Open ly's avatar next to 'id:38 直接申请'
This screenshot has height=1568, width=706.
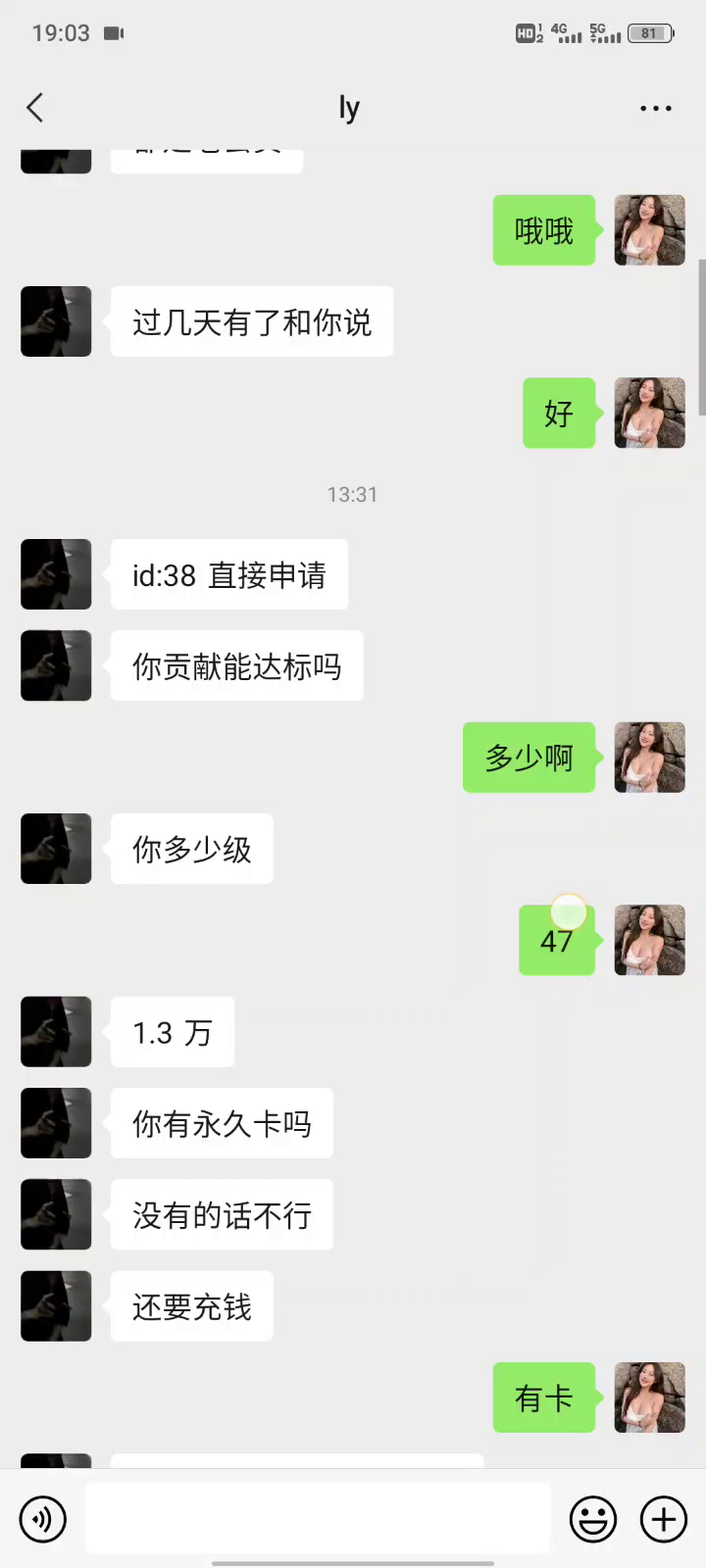tap(56, 574)
